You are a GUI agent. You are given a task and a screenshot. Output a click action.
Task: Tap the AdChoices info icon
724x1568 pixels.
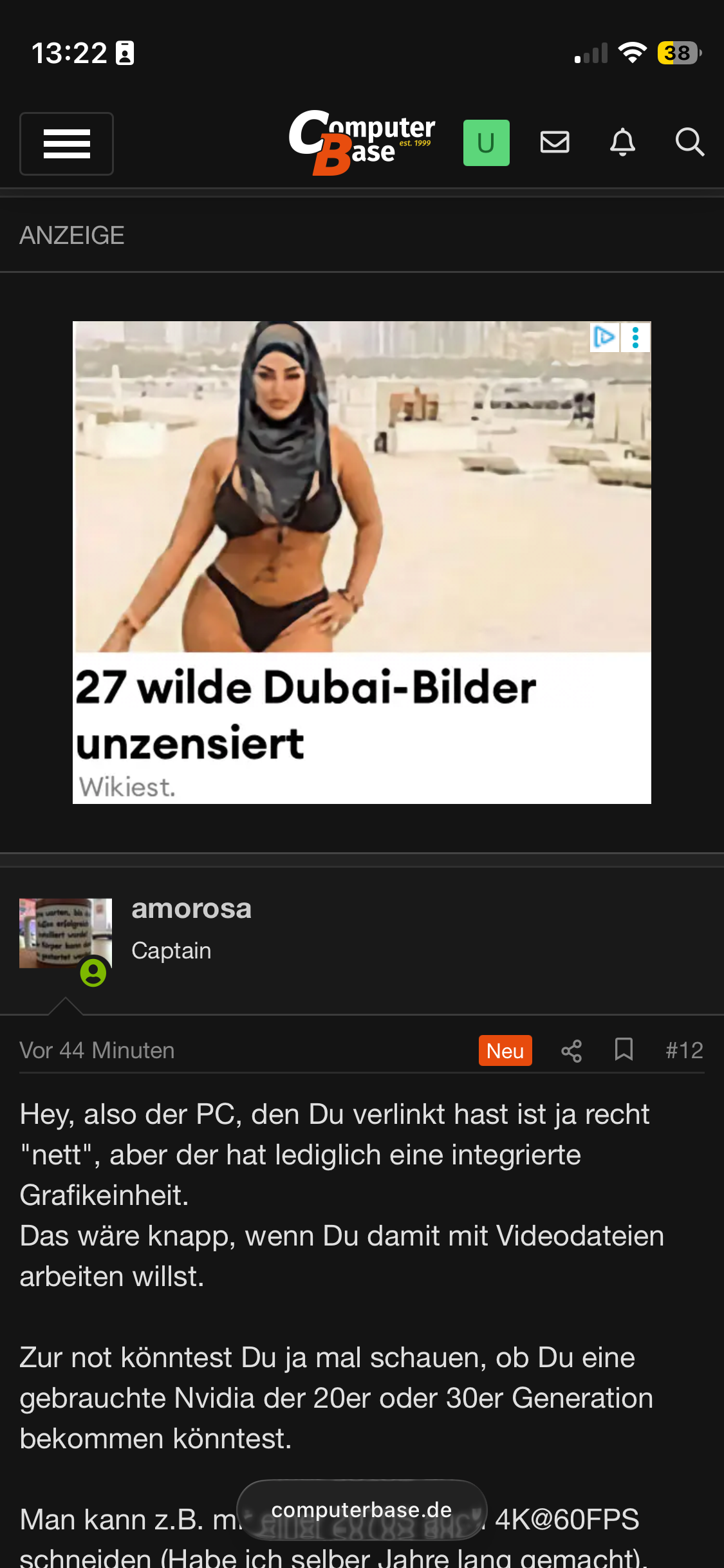[x=604, y=337]
